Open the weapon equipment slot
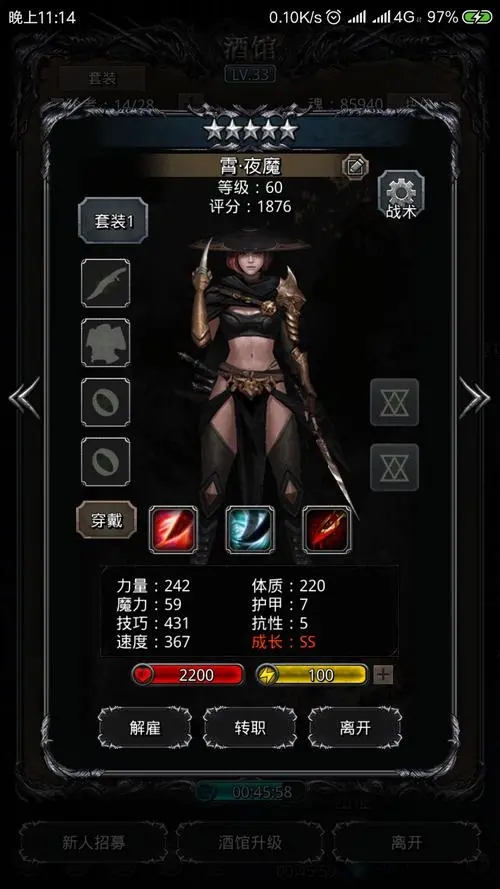 pyautogui.click(x=105, y=283)
